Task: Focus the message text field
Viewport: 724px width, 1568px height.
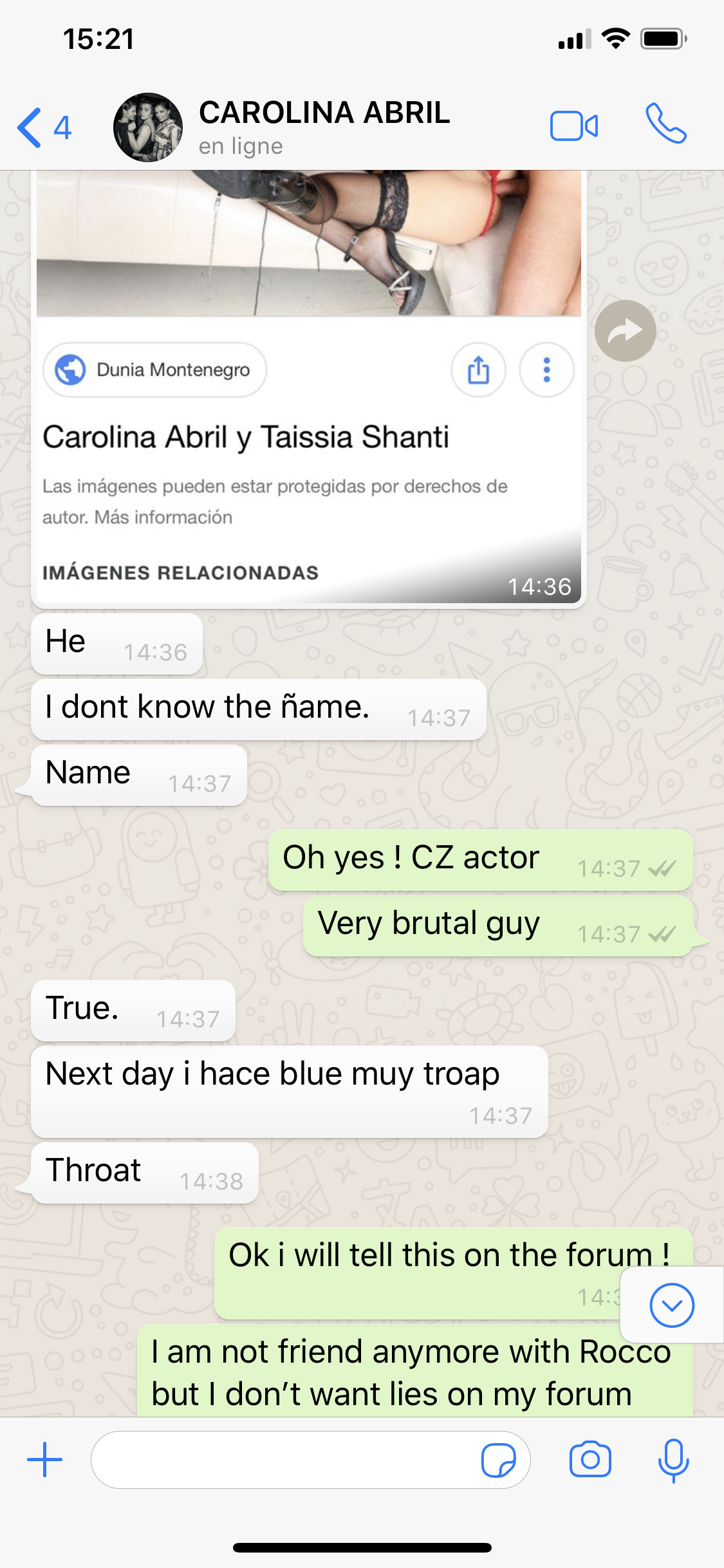Action: (283, 1459)
